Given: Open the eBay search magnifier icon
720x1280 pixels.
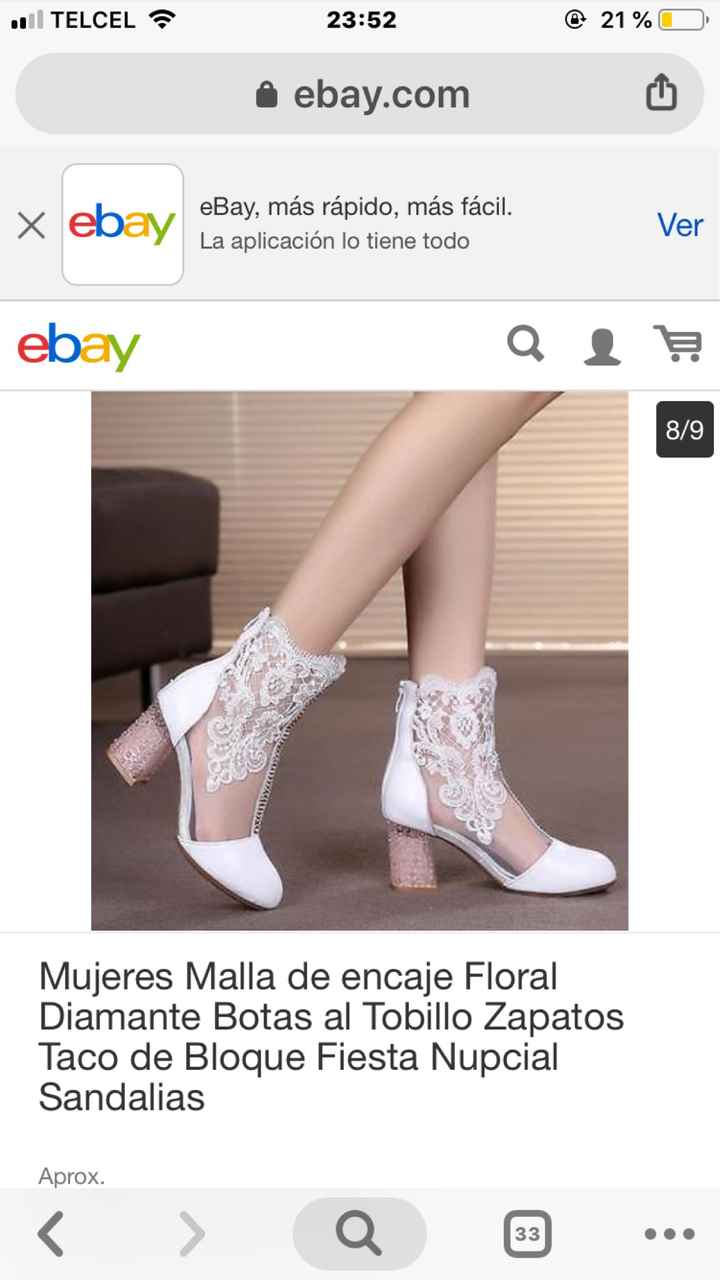Looking at the screenshot, I should click(x=525, y=344).
